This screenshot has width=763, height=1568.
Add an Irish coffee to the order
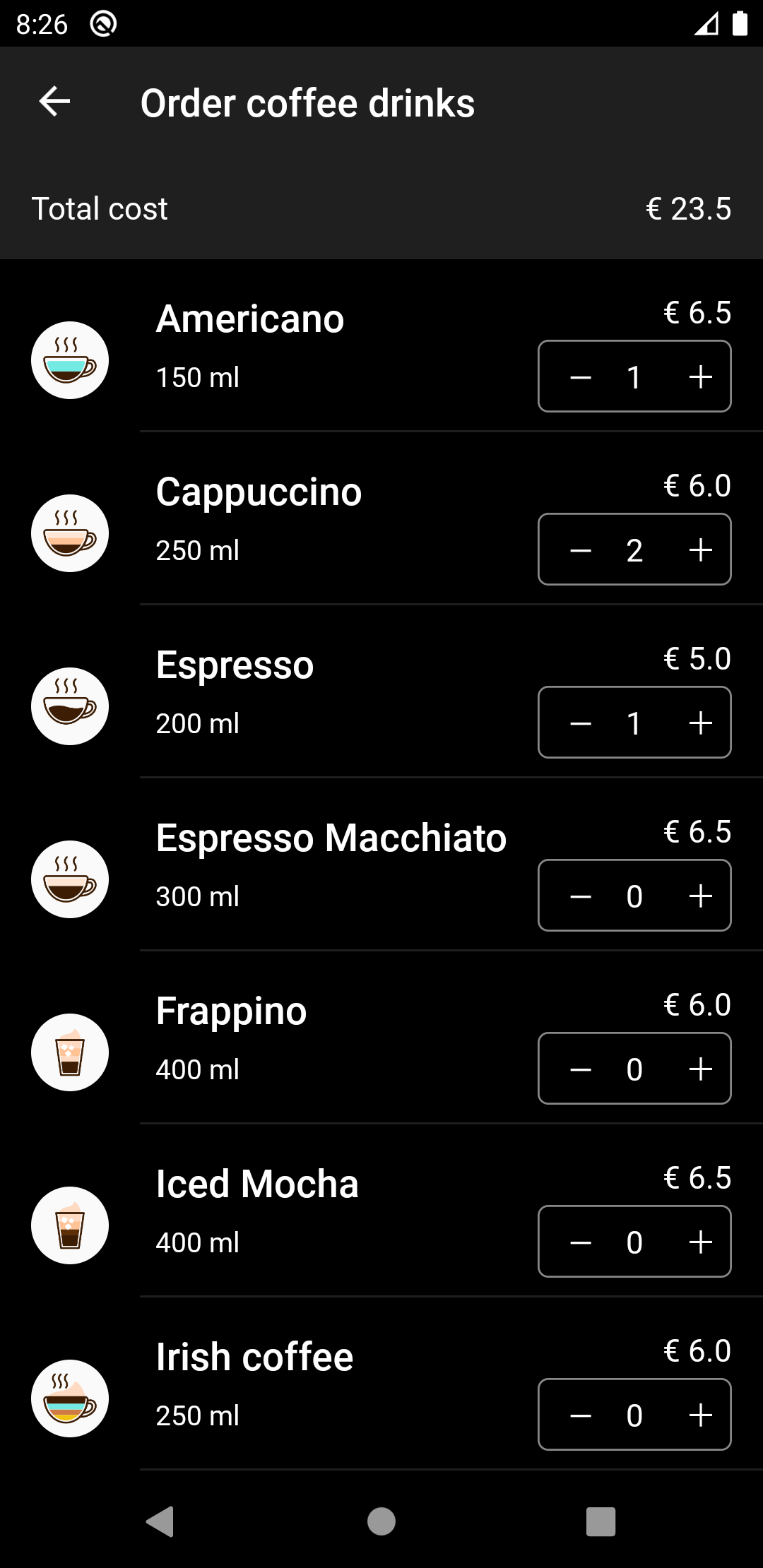(x=700, y=1415)
